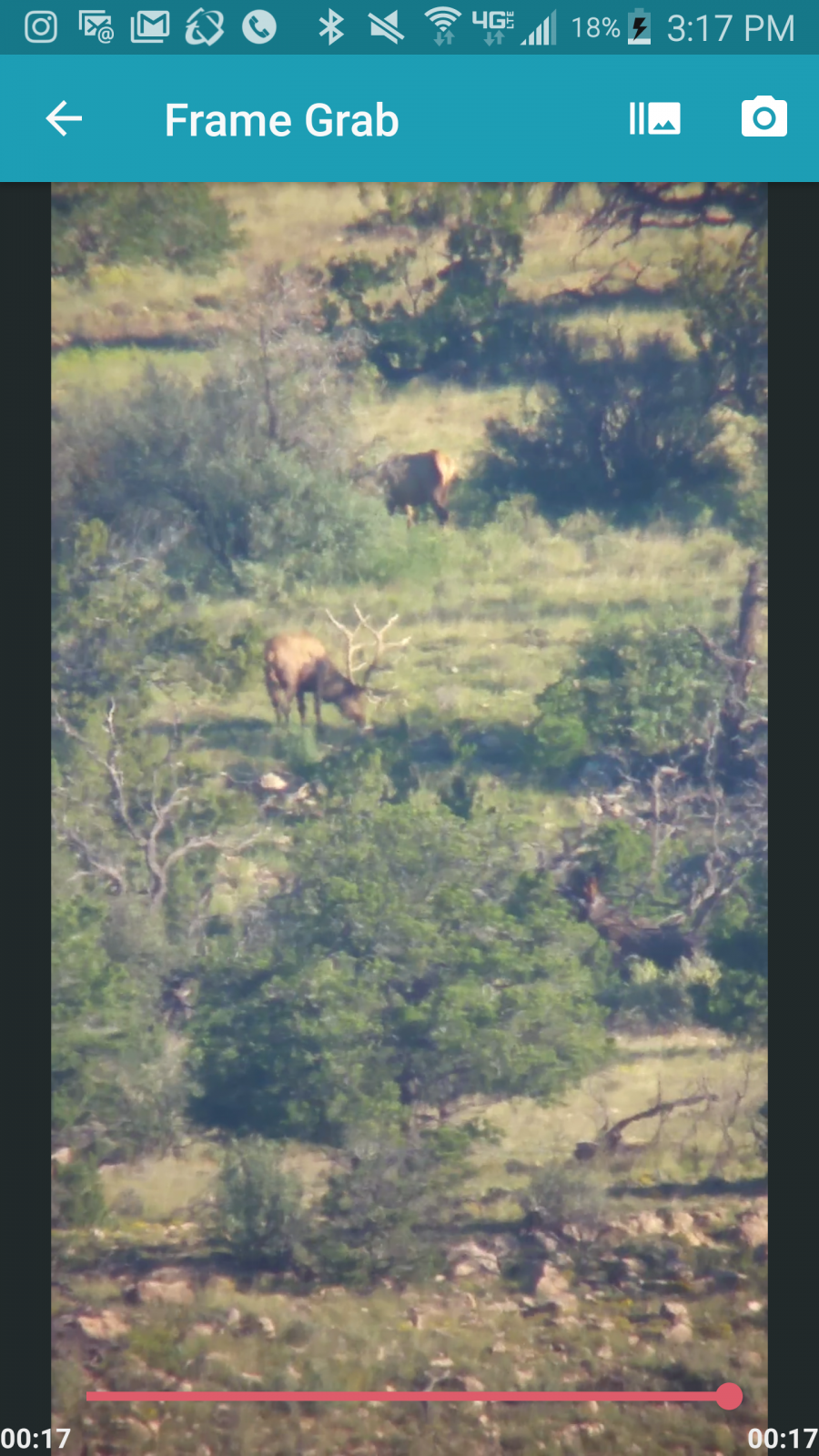Tap the video seek bar handle
The image size is (819, 1456).
tap(729, 1396)
